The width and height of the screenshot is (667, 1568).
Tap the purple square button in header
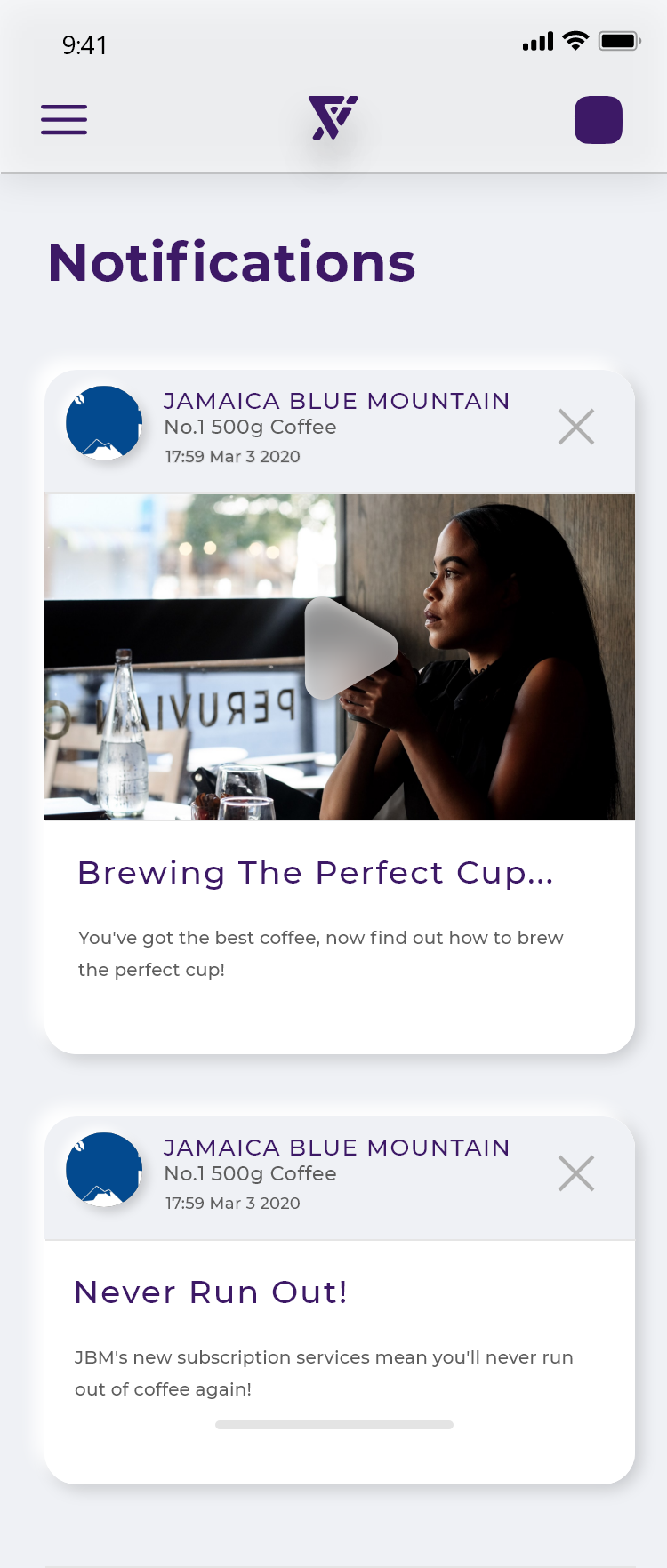pyautogui.click(x=598, y=120)
